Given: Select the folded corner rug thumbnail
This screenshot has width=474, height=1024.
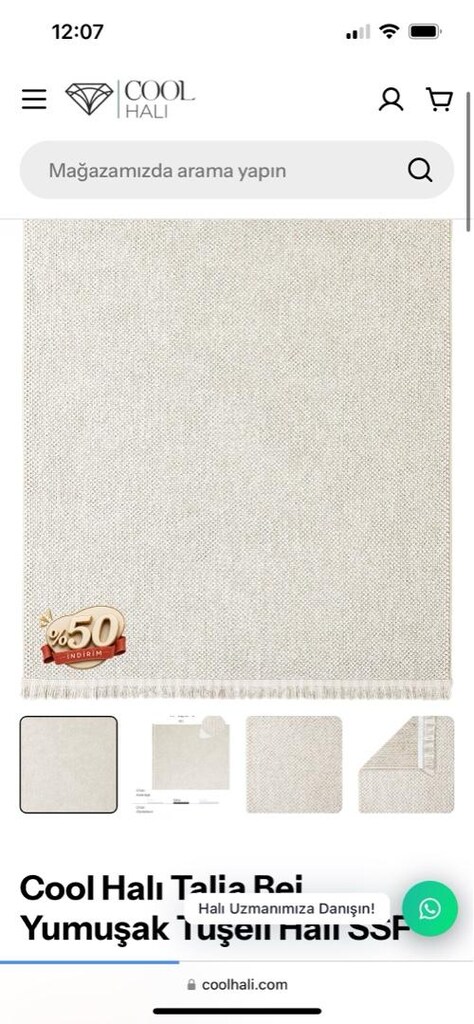Looking at the screenshot, I should point(406,765).
